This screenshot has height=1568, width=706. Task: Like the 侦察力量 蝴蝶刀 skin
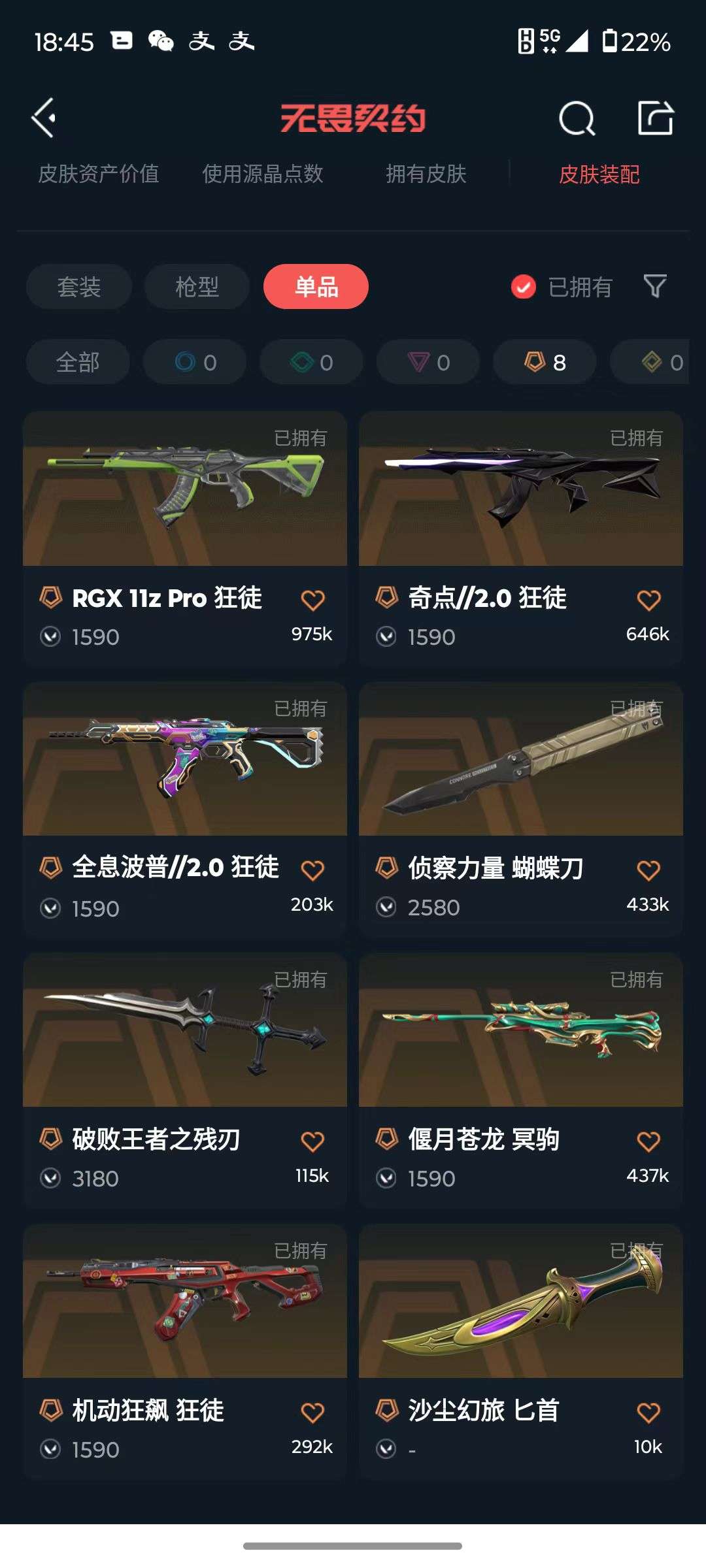[x=648, y=870]
